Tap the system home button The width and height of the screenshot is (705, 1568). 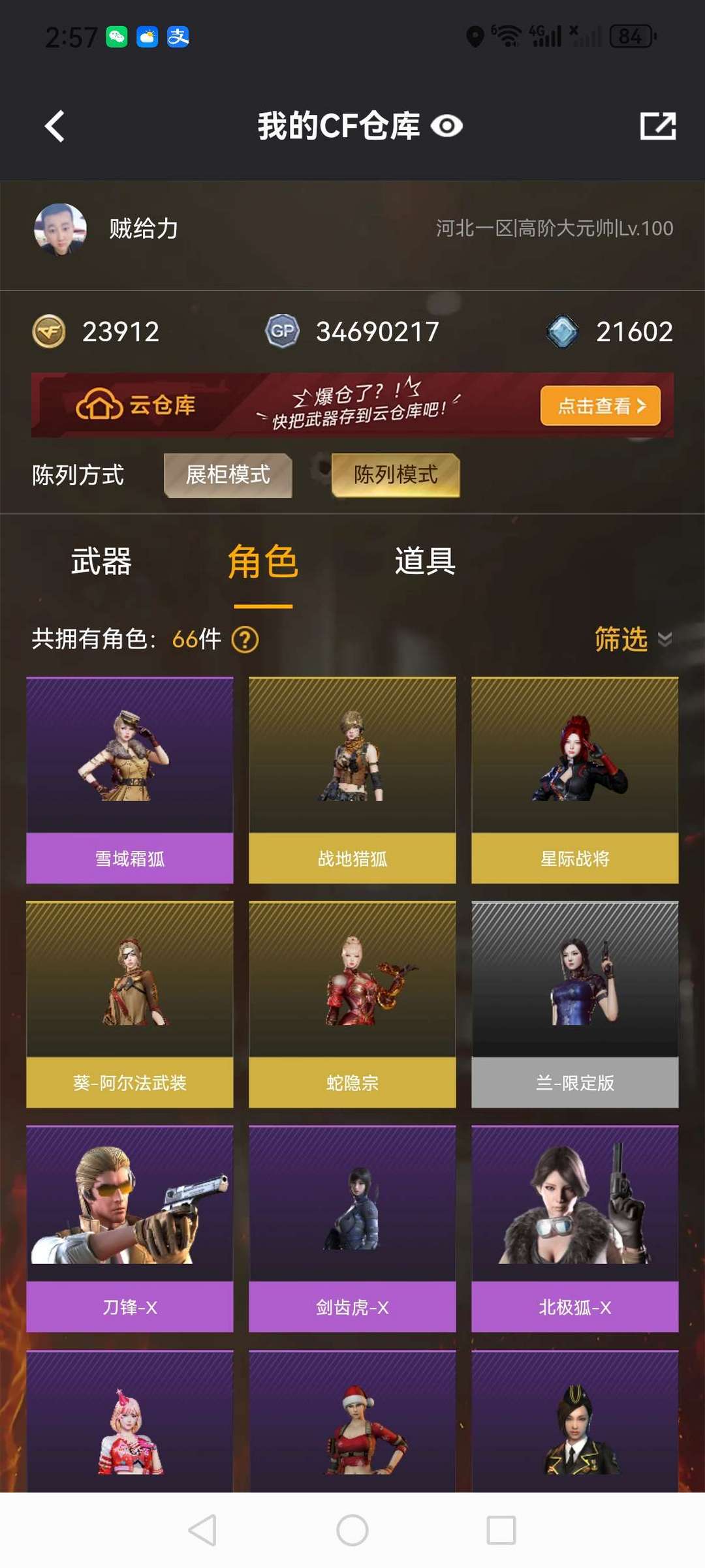pos(352,1530)
